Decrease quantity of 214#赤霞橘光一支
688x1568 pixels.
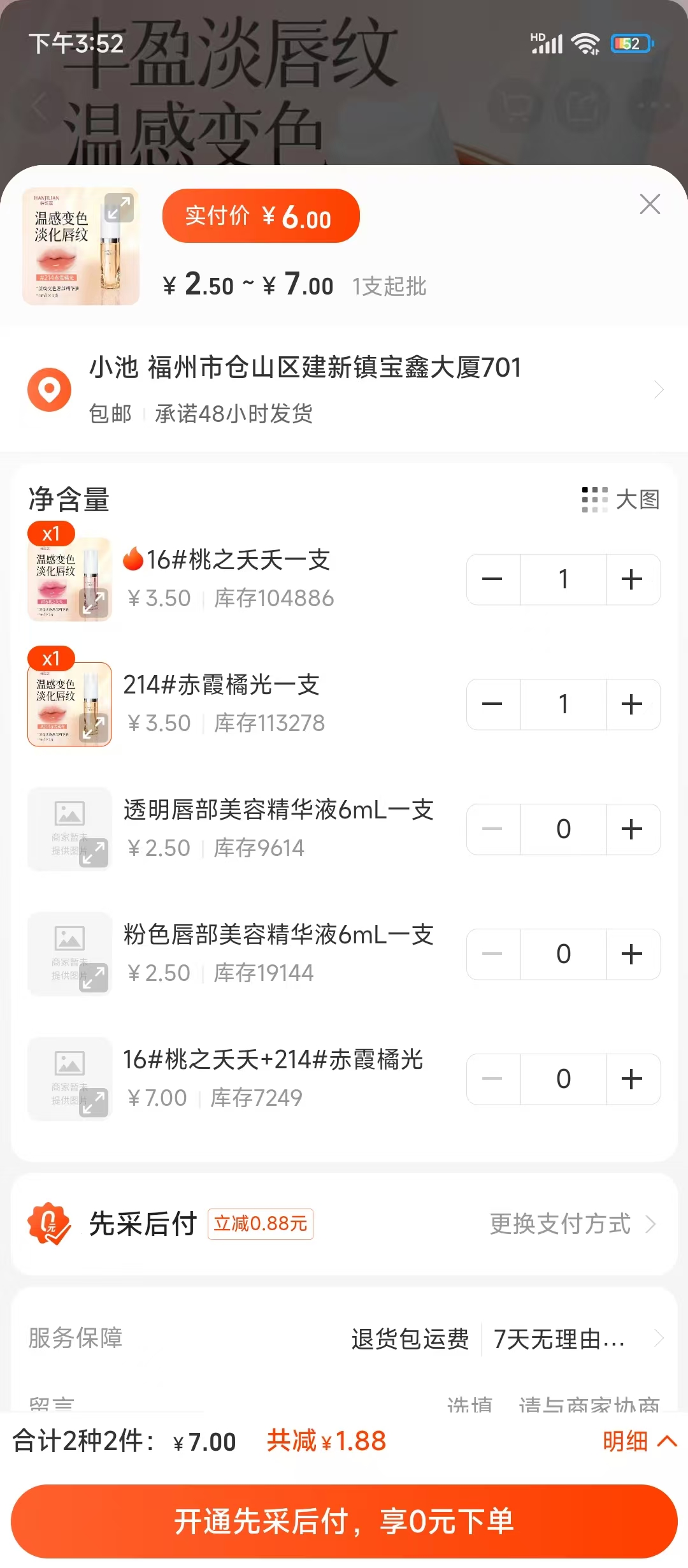492,704
